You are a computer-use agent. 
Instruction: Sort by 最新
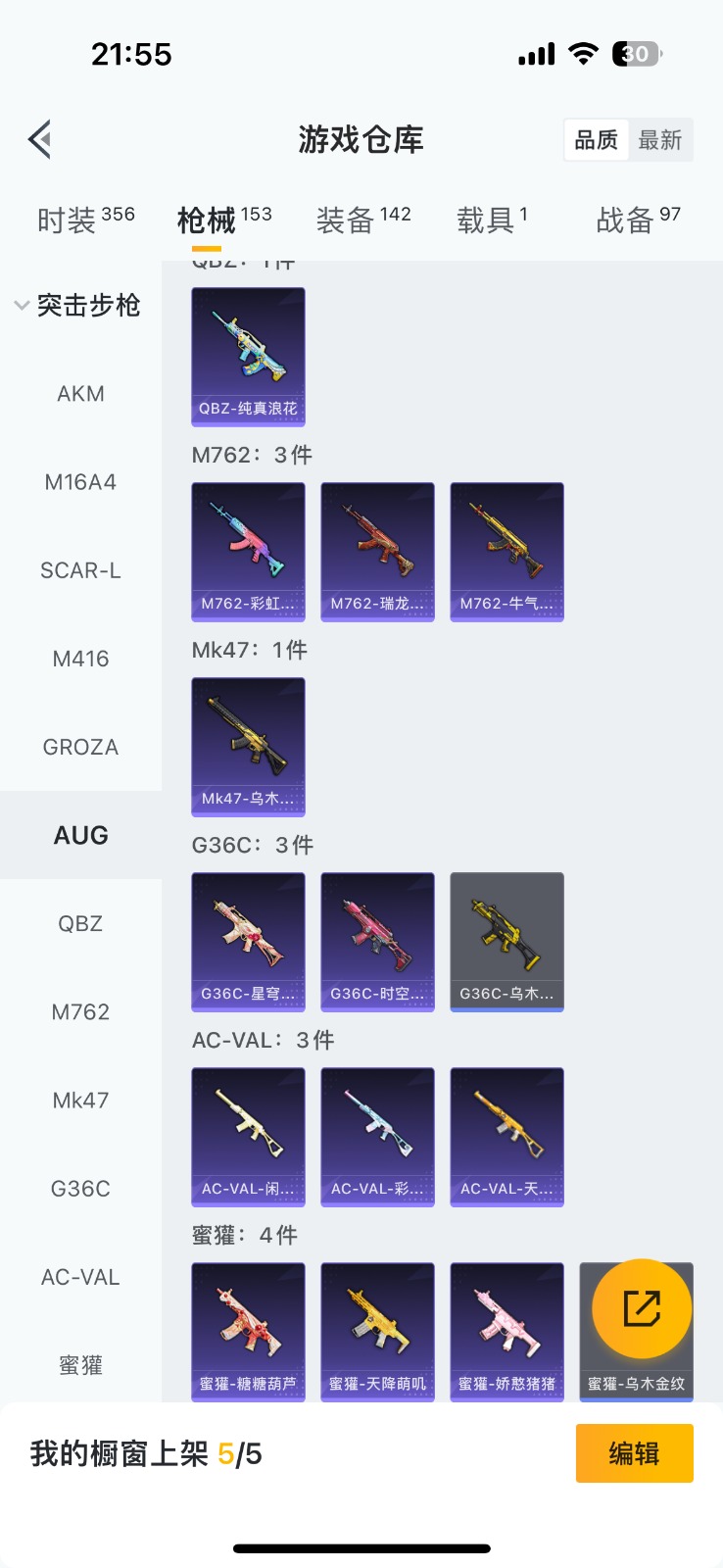(x=659, y=140)
